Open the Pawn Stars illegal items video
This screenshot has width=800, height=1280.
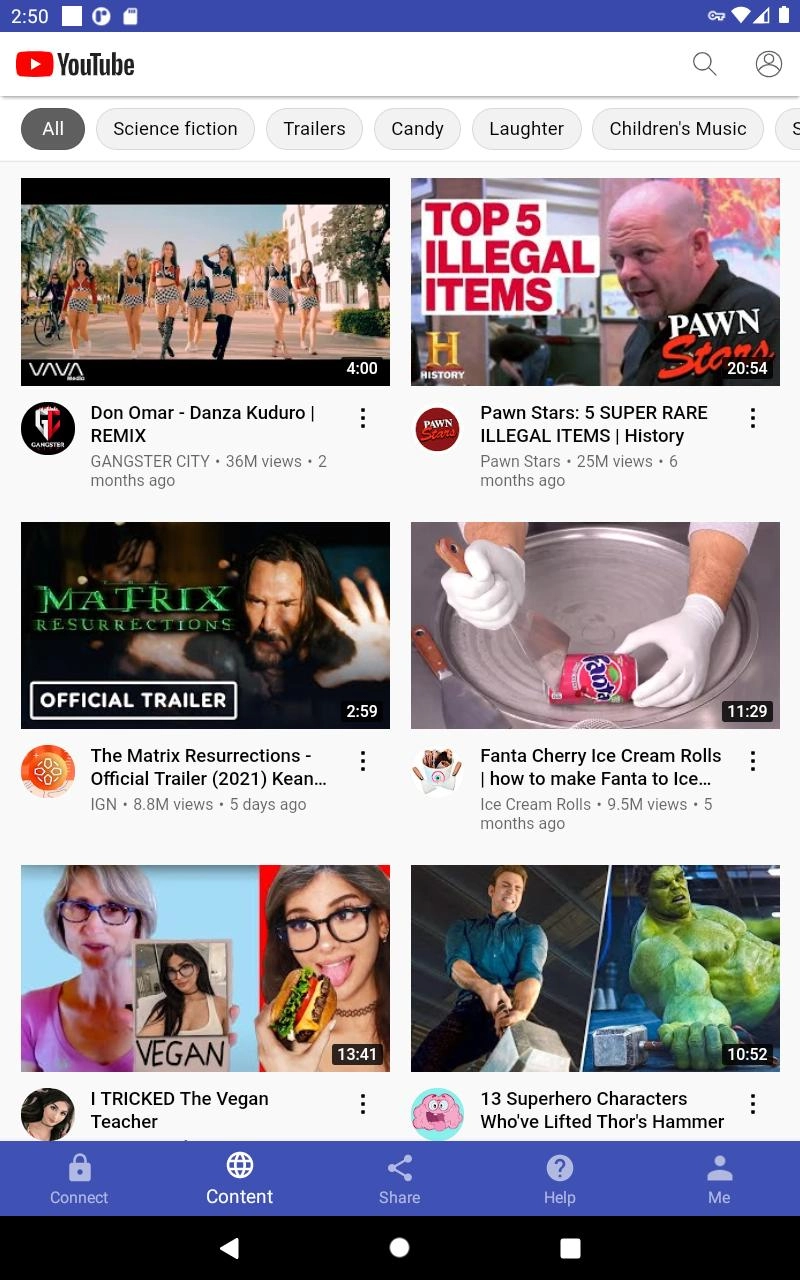click(595, 282)
